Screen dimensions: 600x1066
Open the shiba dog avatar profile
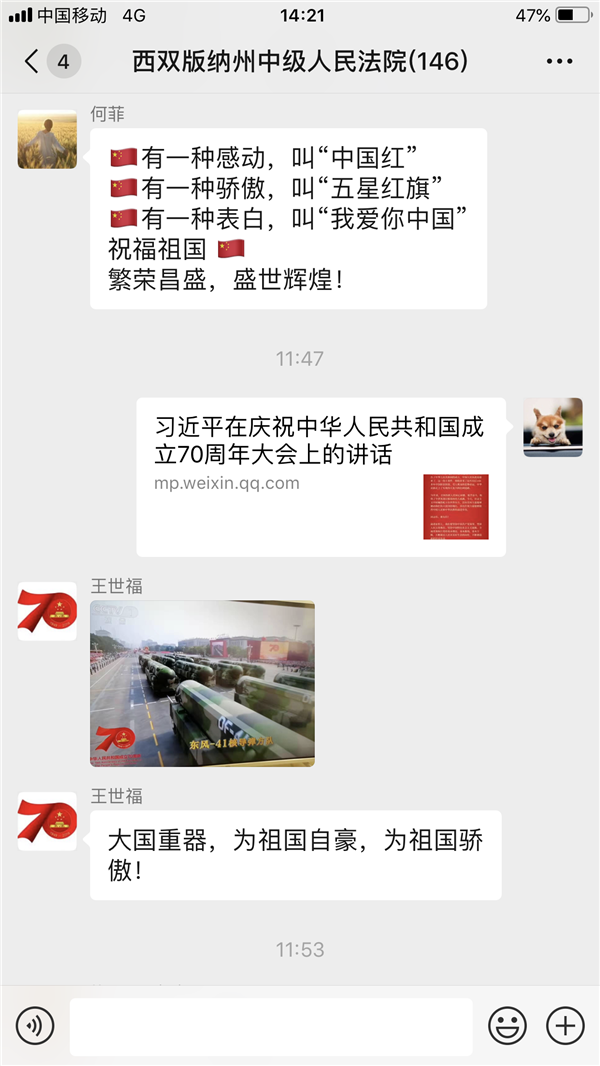coord(552,427)
